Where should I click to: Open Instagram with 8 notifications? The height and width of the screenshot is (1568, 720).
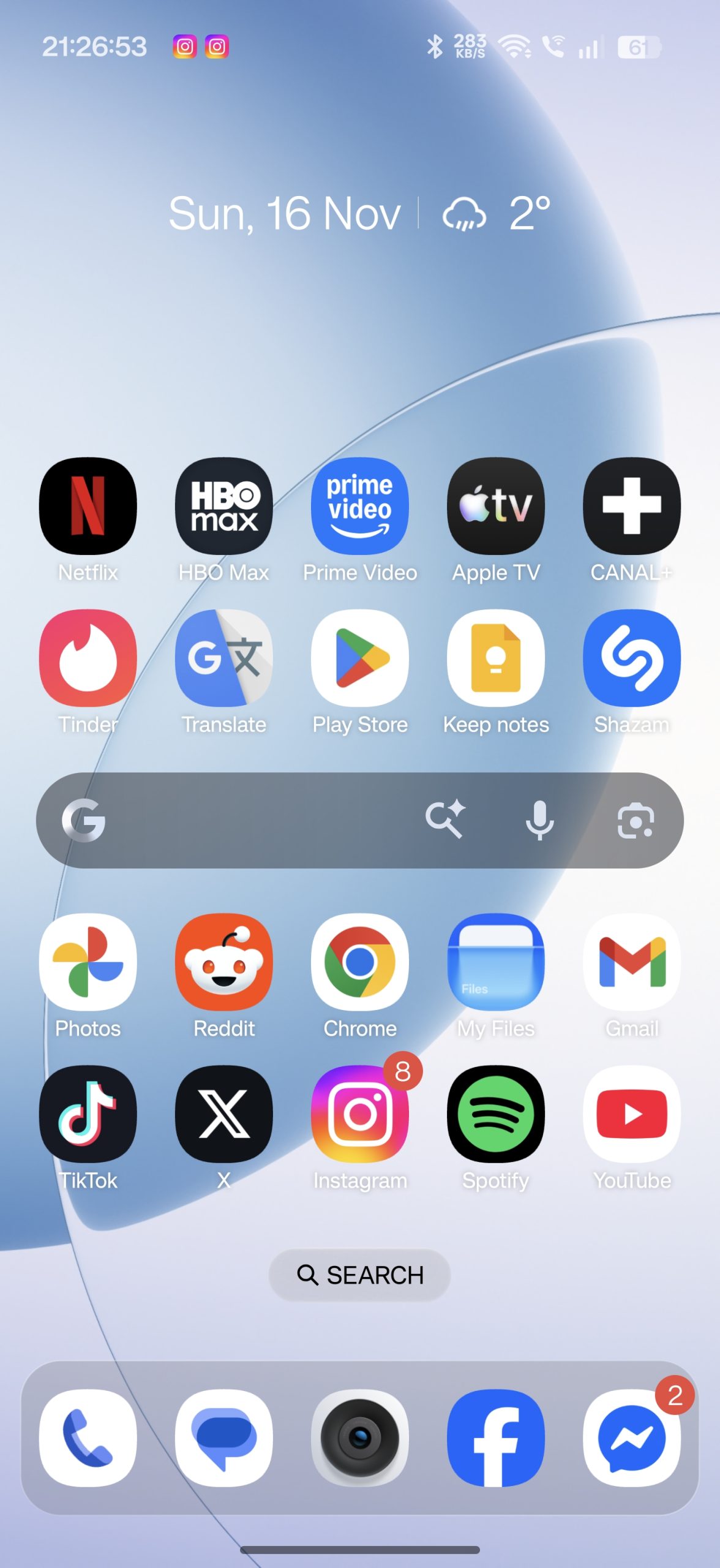(360, 1114)
